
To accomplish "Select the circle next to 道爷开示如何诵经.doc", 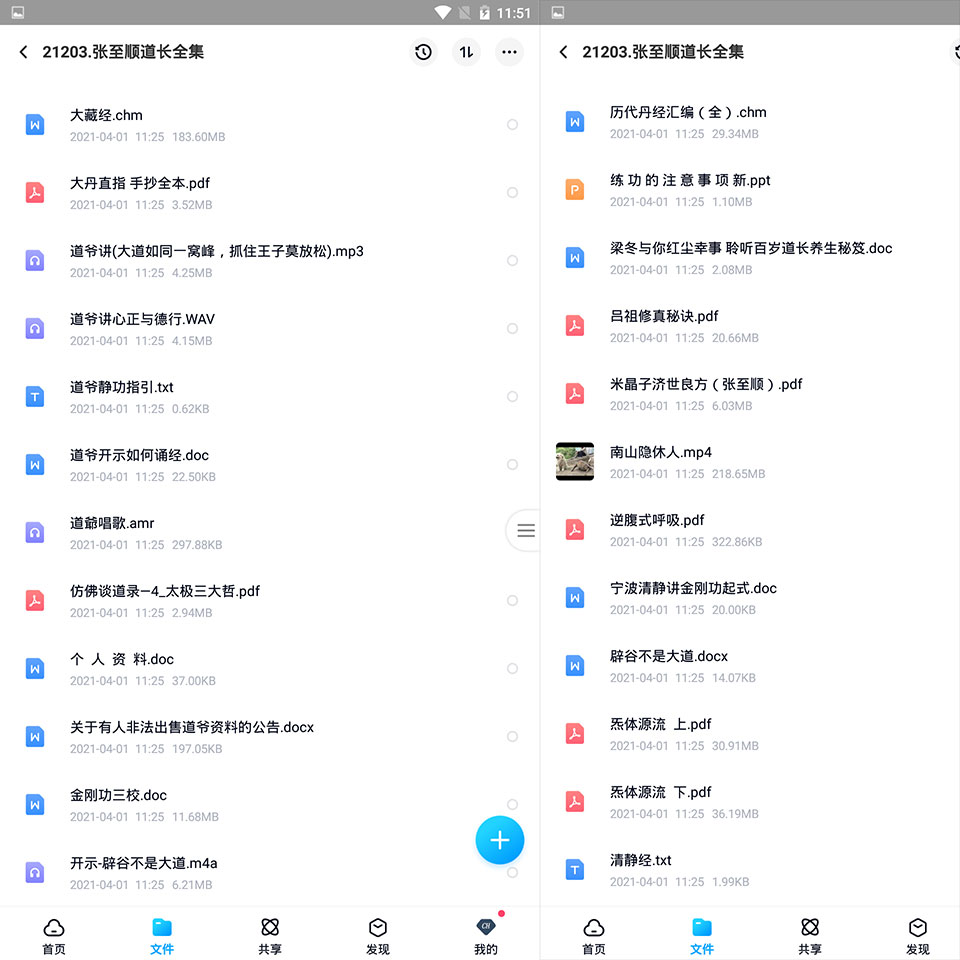I will click(x=512, y=465).
